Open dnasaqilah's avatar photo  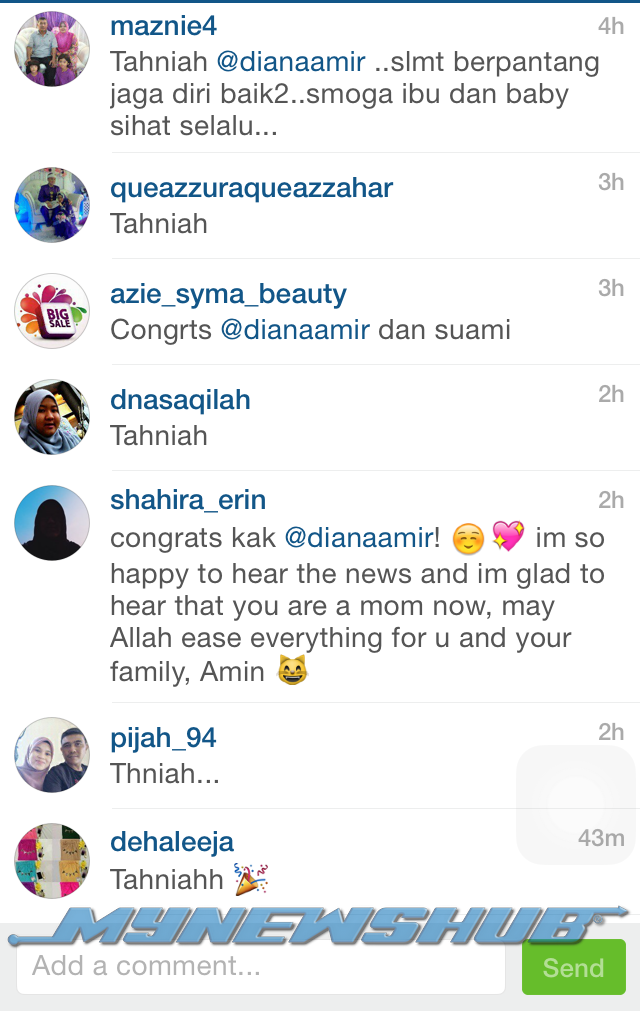point(52,417)
